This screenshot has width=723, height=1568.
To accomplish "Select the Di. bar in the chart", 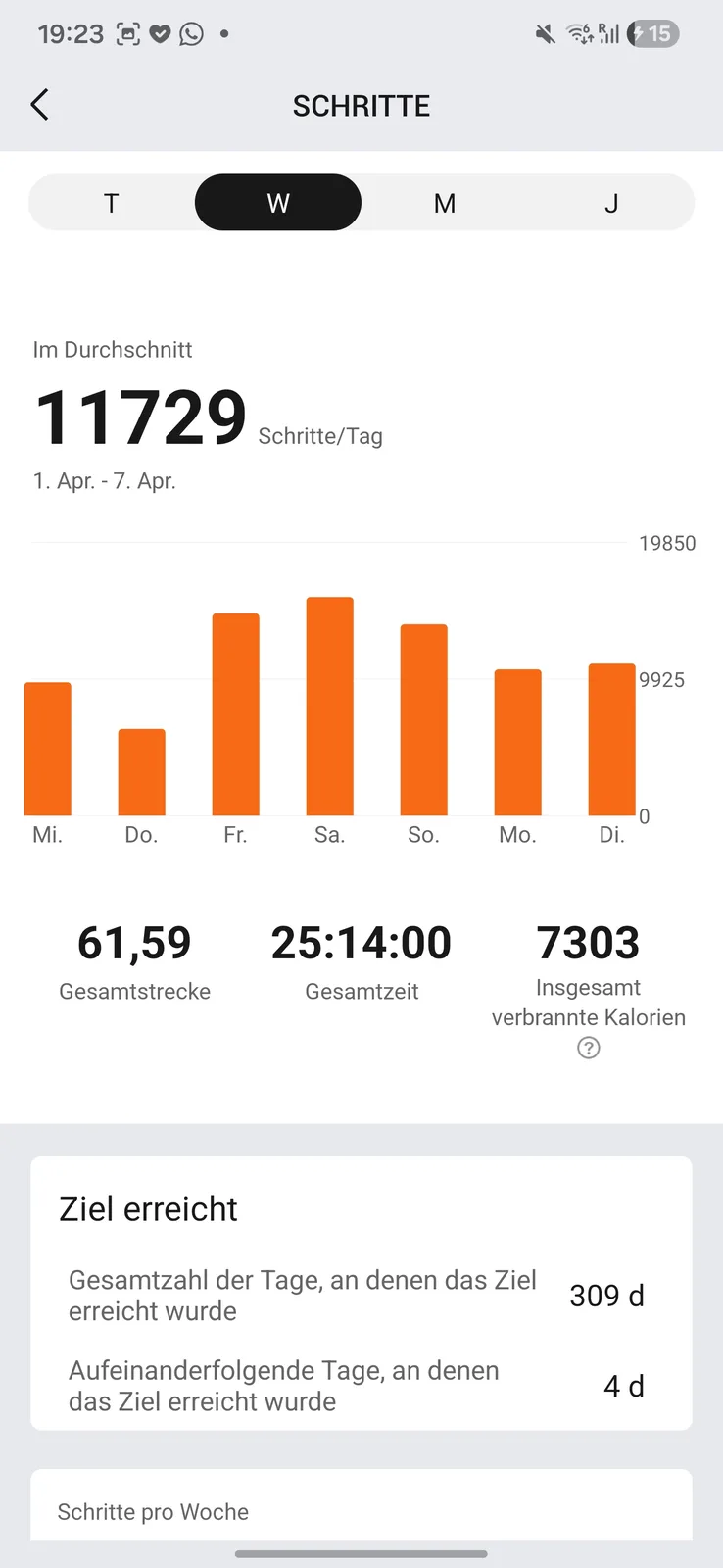I will coord(612,740).
